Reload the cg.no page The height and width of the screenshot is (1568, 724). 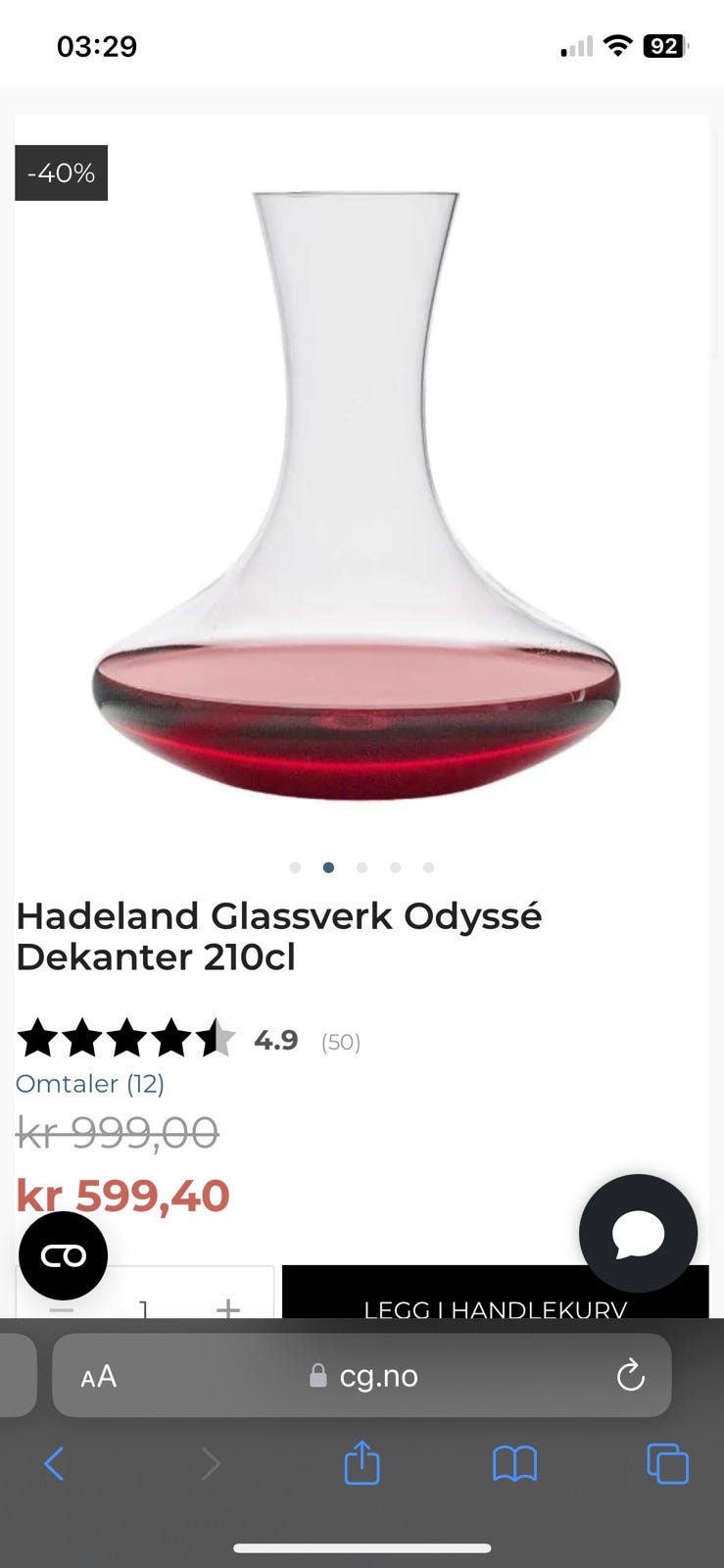[x=630, y=1375]
